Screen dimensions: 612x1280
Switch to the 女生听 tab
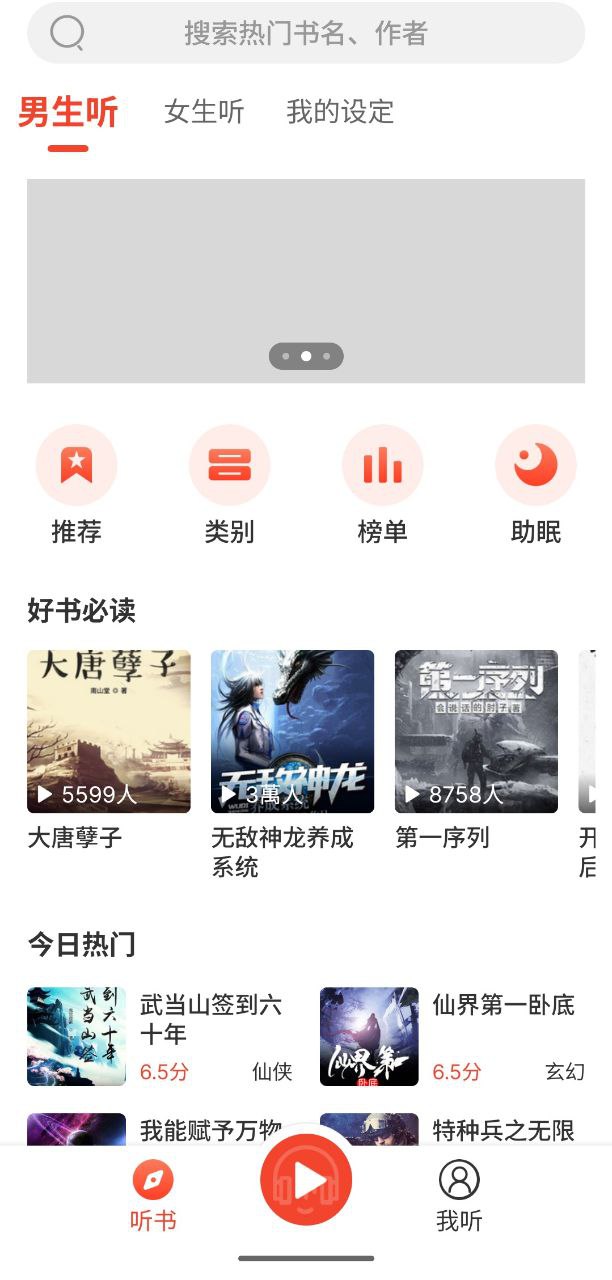[x=204, y=112]
